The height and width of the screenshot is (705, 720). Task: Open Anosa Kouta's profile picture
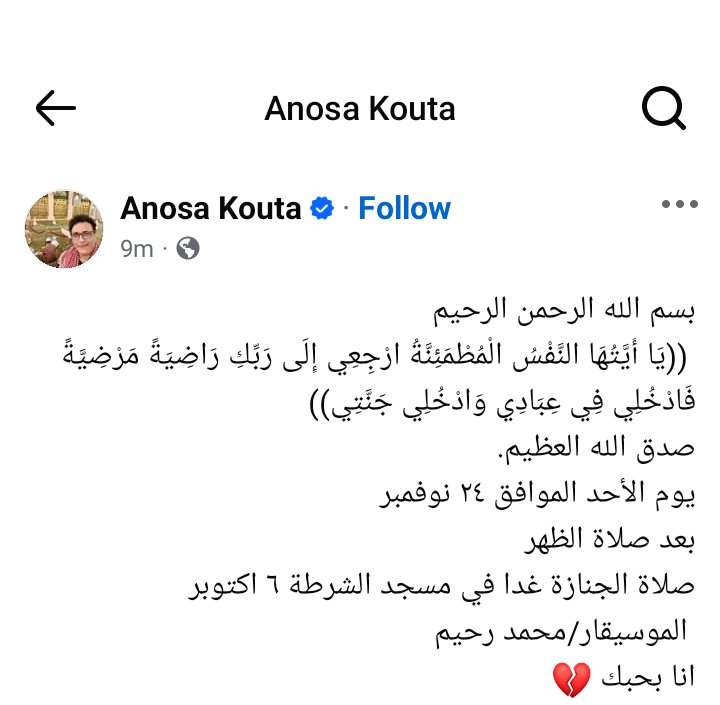click(x=63, y=228)
